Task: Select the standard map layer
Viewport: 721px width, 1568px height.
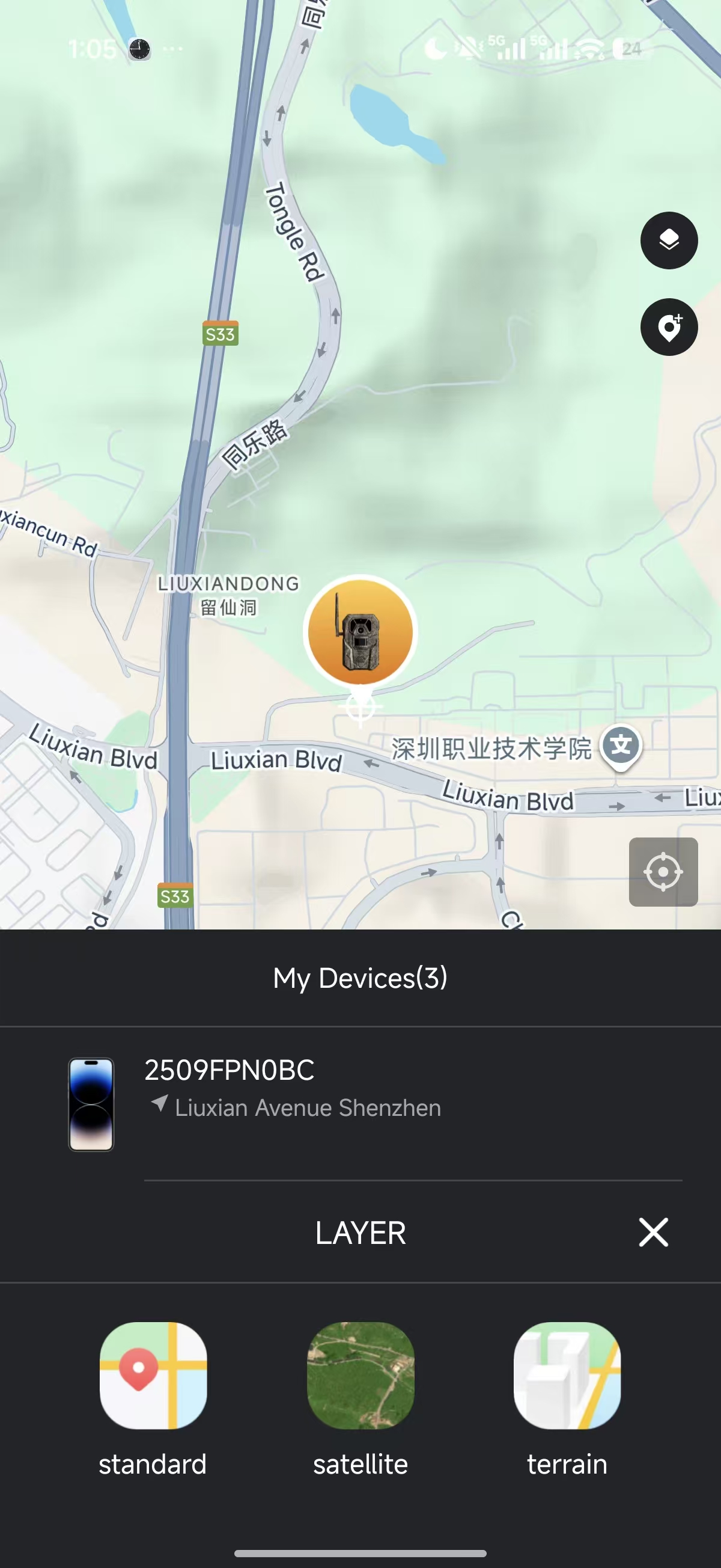Action: click(x=153, y=1376)
